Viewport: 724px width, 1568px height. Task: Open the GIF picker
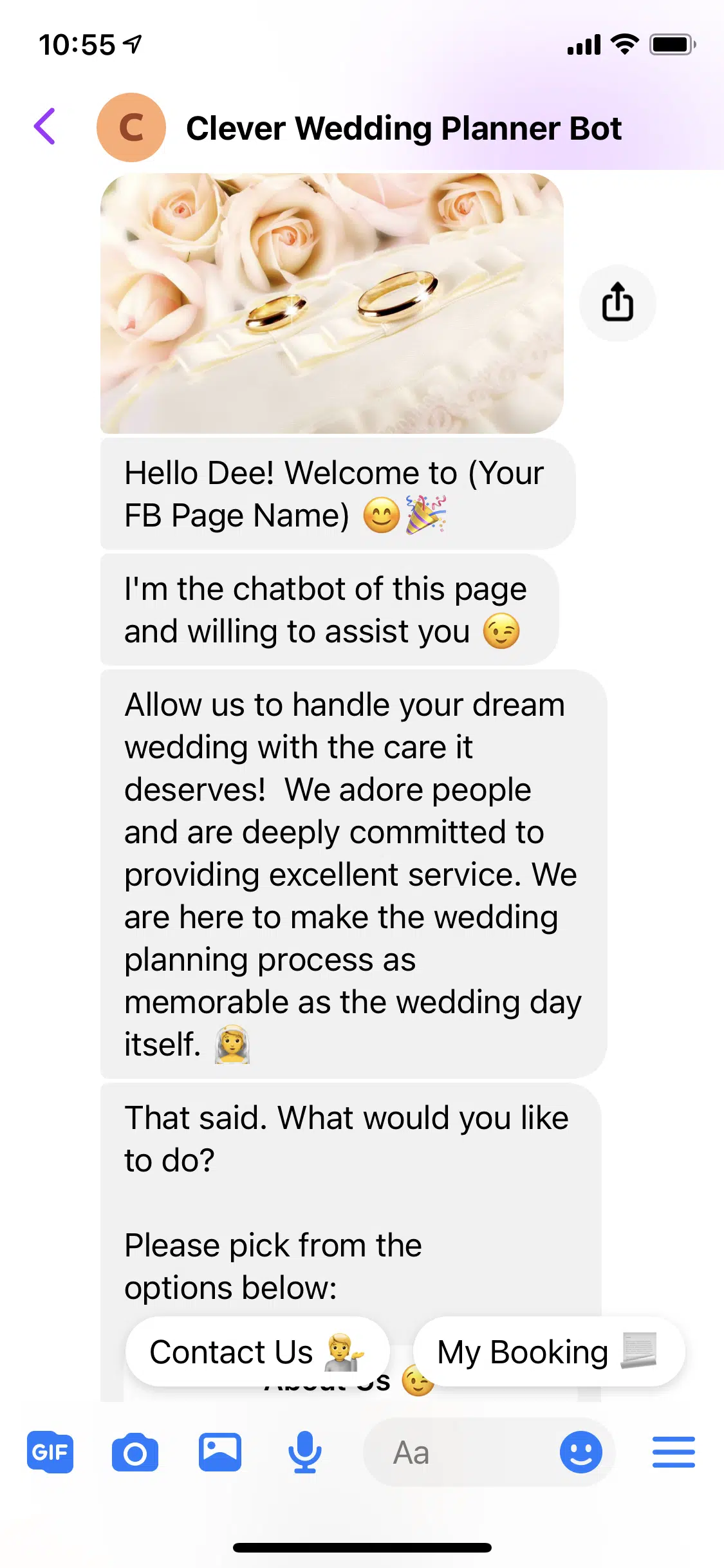[x=50, y=1452]
